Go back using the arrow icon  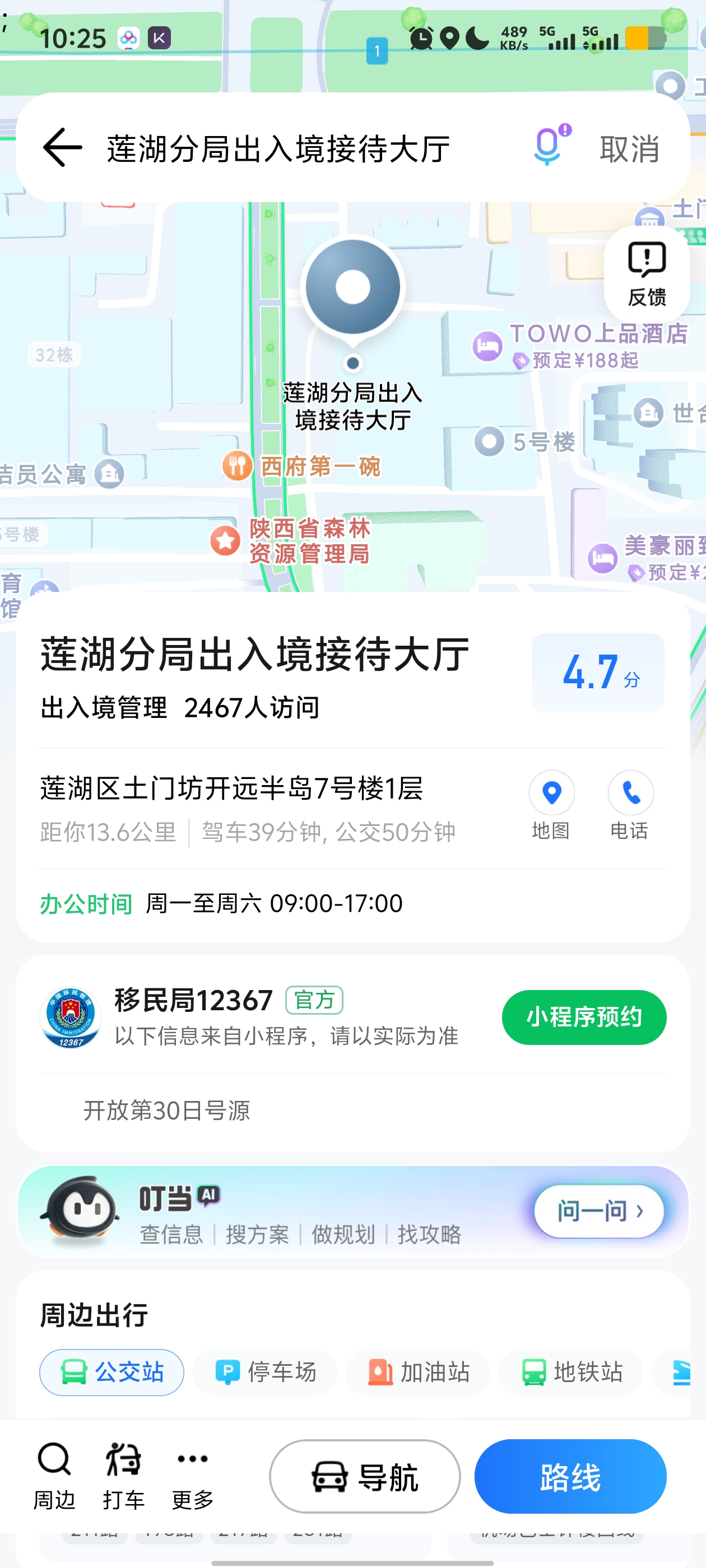coord(62,147)
